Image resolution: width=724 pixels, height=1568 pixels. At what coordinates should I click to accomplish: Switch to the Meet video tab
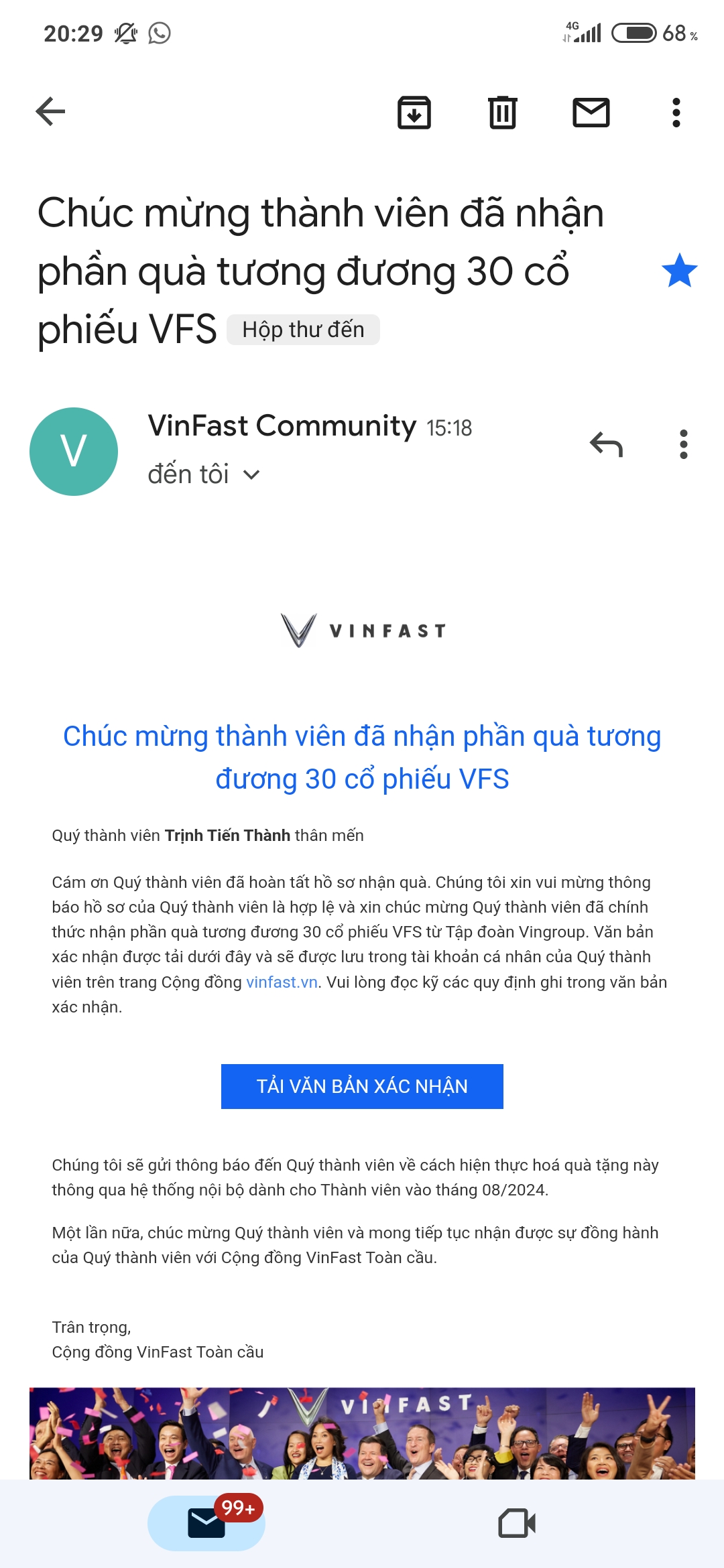click(x=517, y=1523)
